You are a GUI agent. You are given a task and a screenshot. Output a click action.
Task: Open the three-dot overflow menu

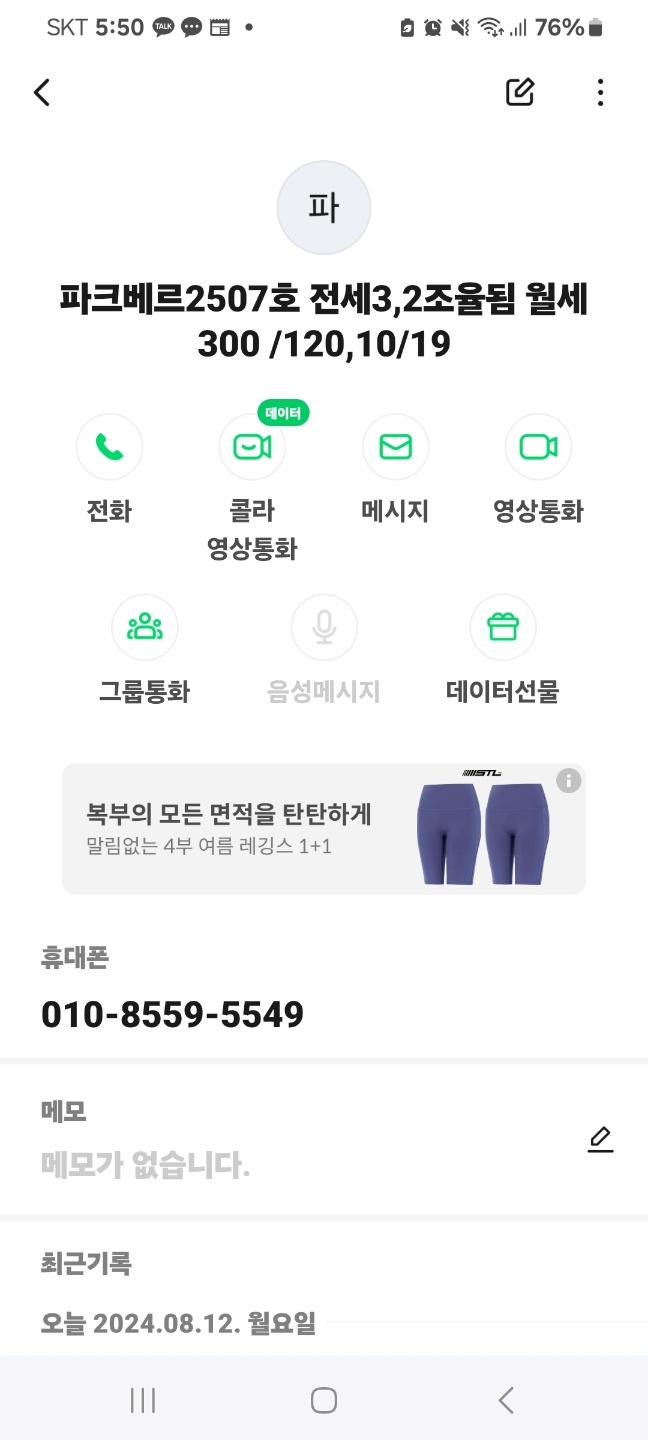[x=600, y=93]
